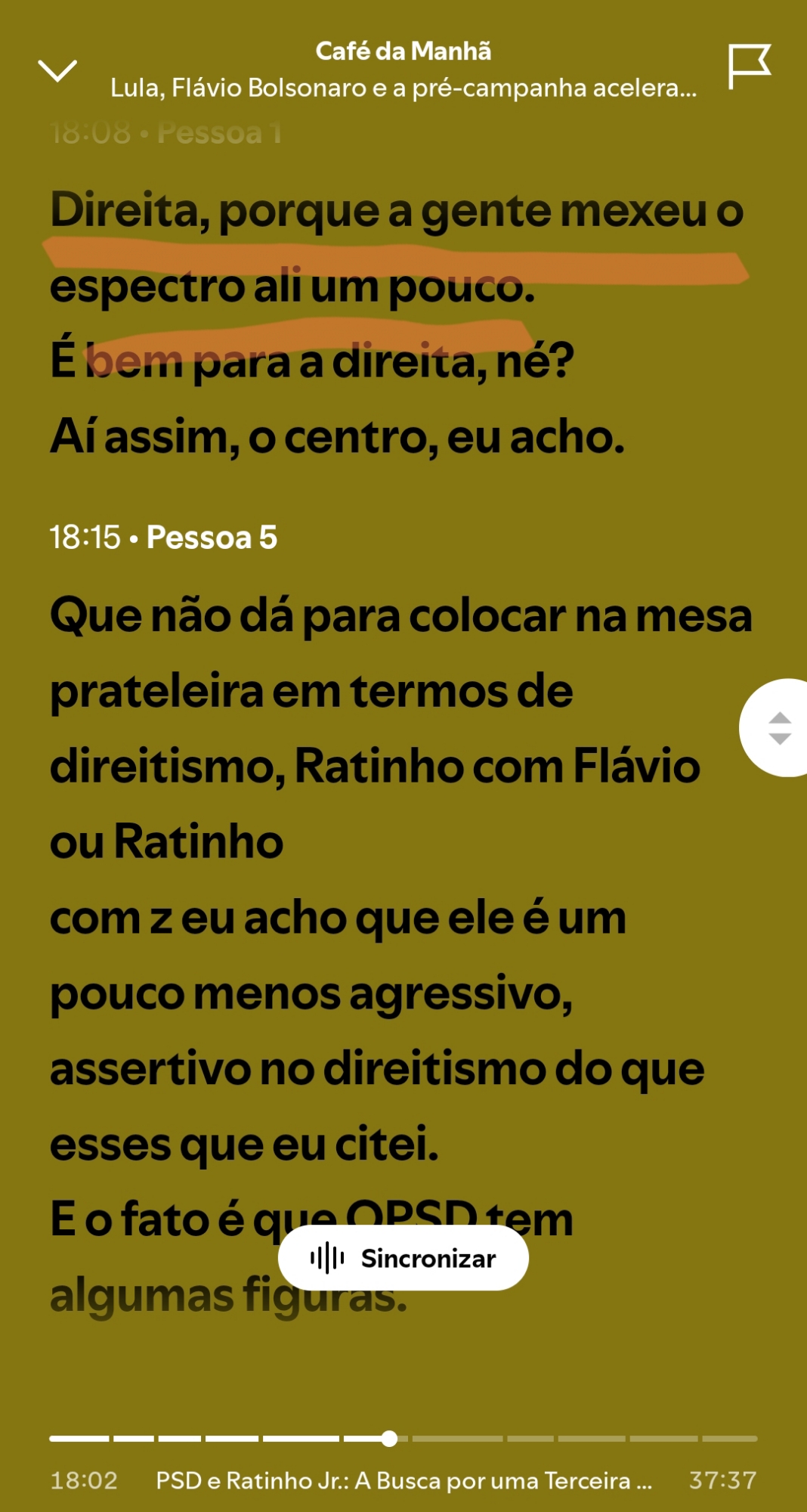Collapse the transcript with the down chevron

pyautogui.click(x=57, y=71)
